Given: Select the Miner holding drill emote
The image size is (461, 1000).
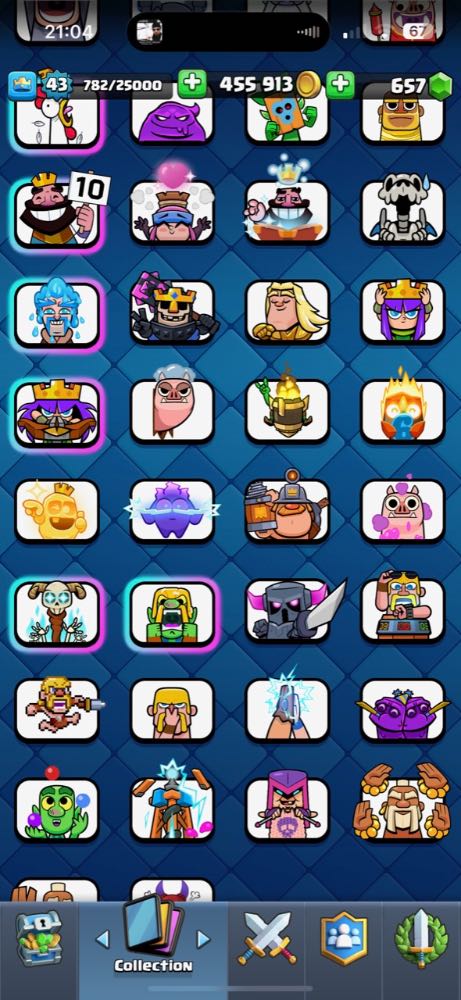Looking at the screenshot, I should pyautogui.click(x=288, y=510).
